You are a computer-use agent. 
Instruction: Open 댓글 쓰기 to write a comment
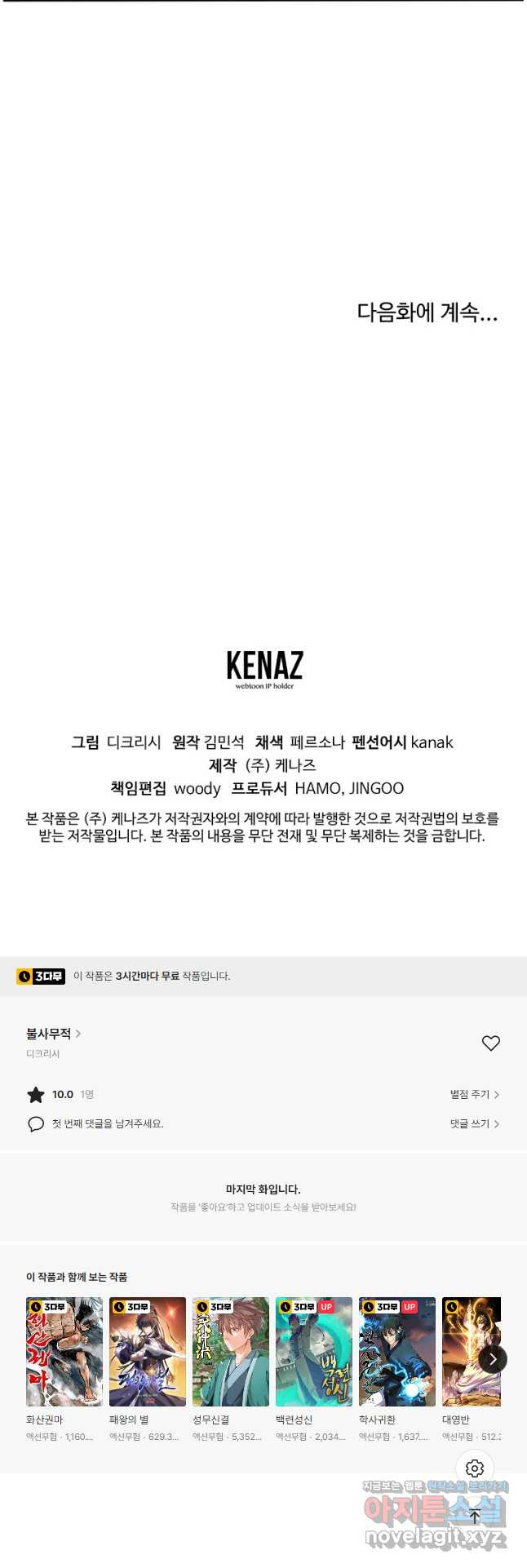click(x=474, y=1123)
